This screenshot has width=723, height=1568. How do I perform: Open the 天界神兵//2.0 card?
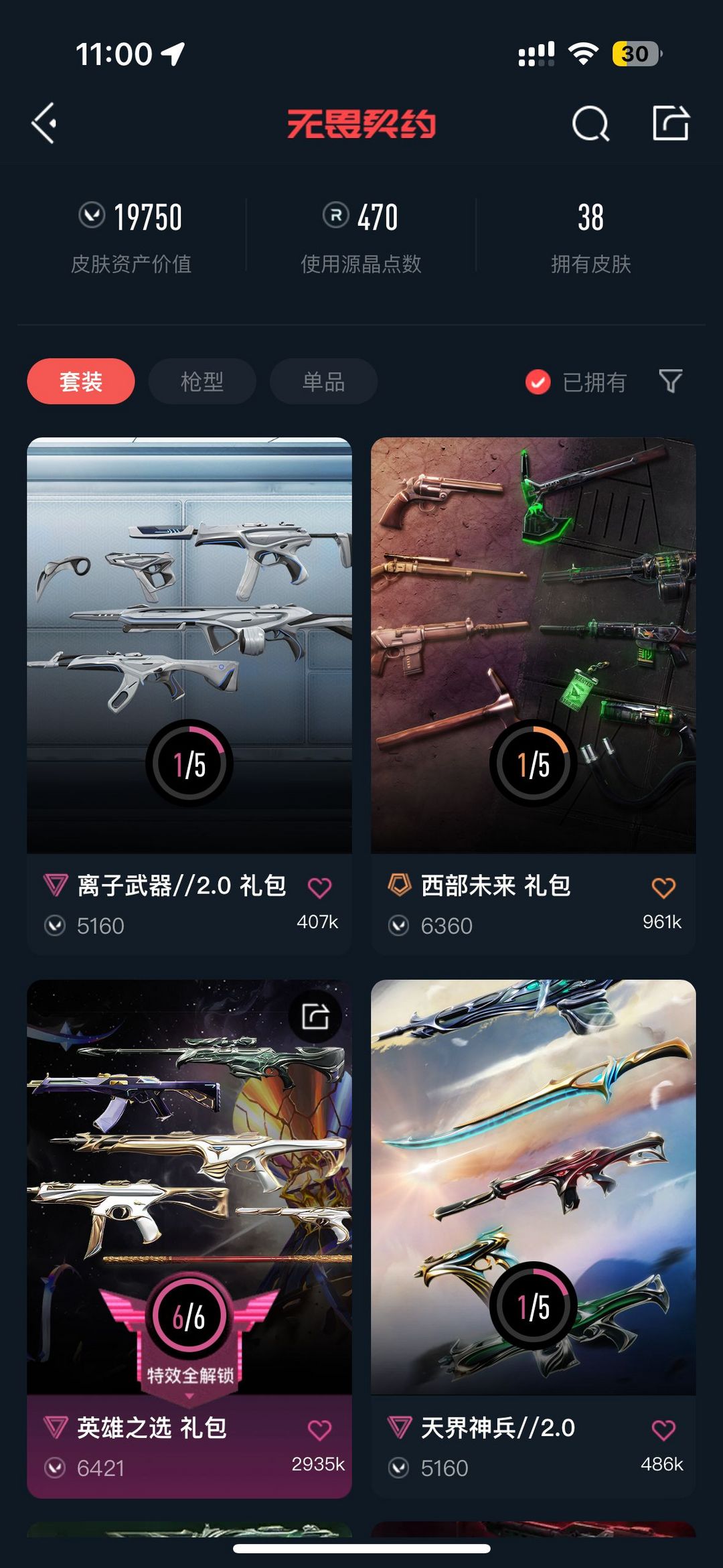click(x=534, y=1238)
